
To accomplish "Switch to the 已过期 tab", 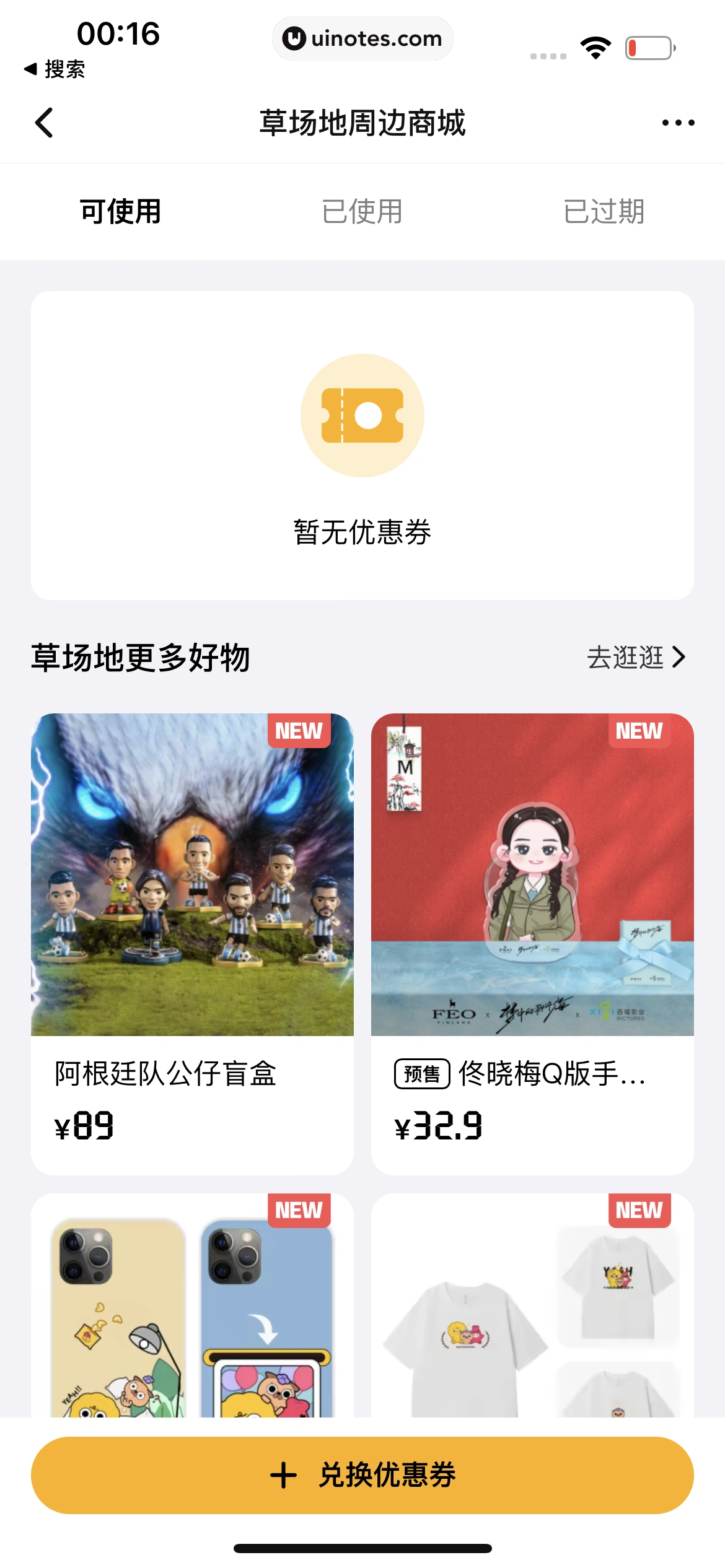I will coord(604,212).
